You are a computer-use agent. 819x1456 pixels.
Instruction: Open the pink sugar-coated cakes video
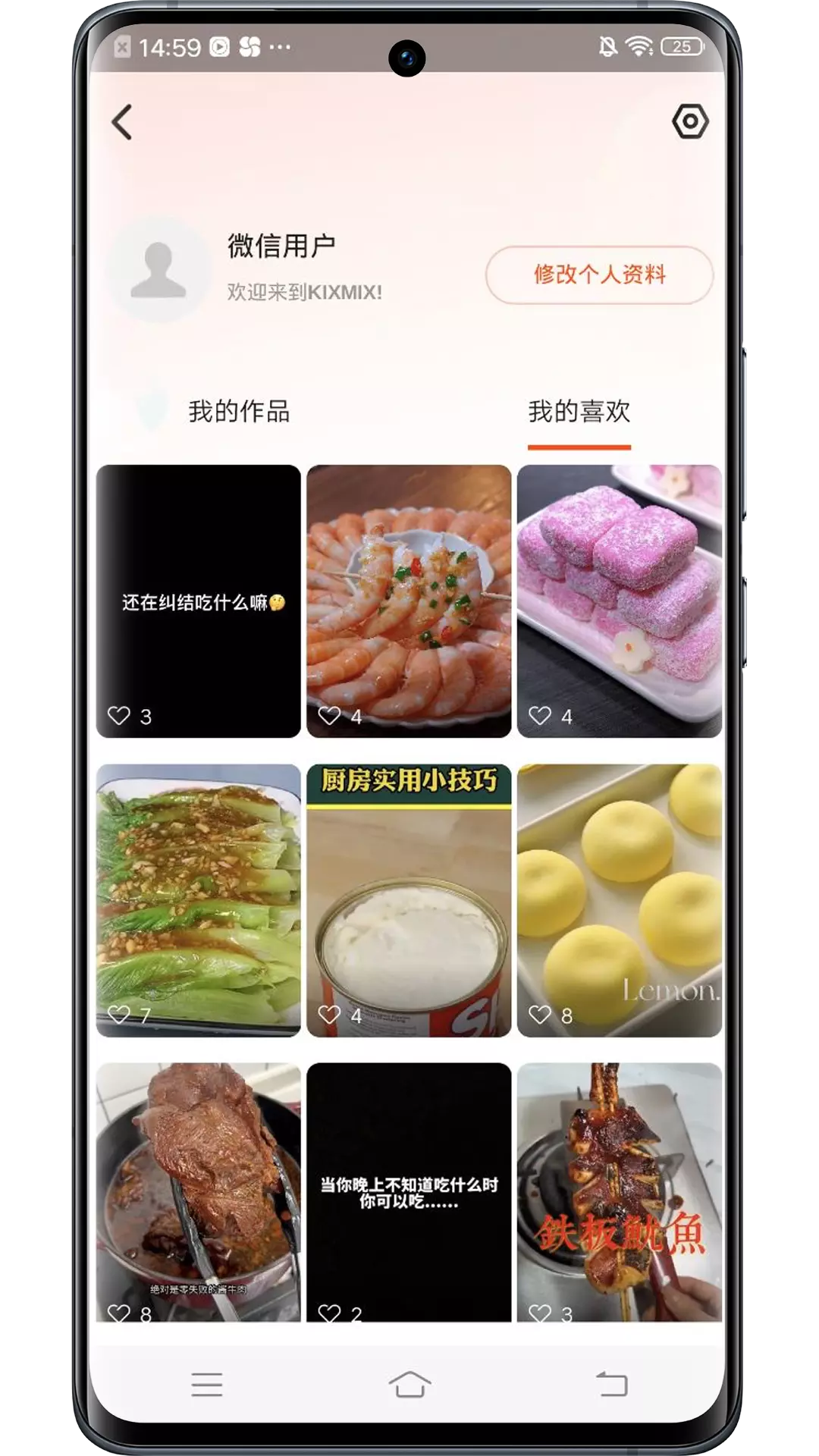point(620,601)
